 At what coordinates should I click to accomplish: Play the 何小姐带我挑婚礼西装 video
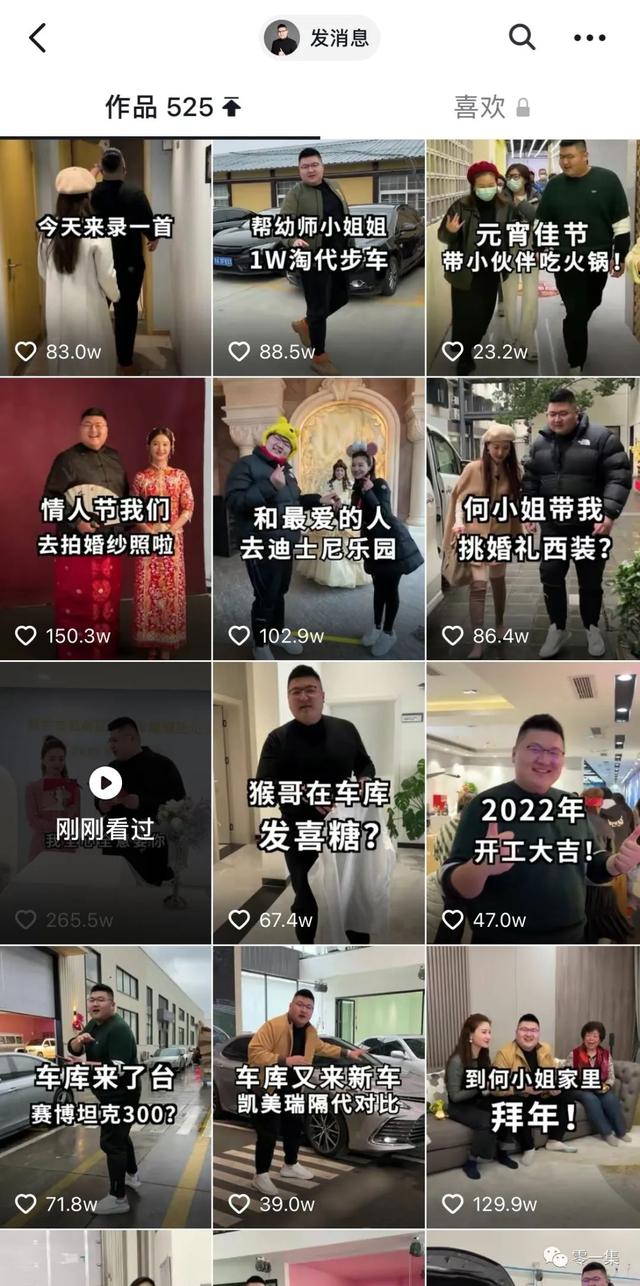click(533, 518)
